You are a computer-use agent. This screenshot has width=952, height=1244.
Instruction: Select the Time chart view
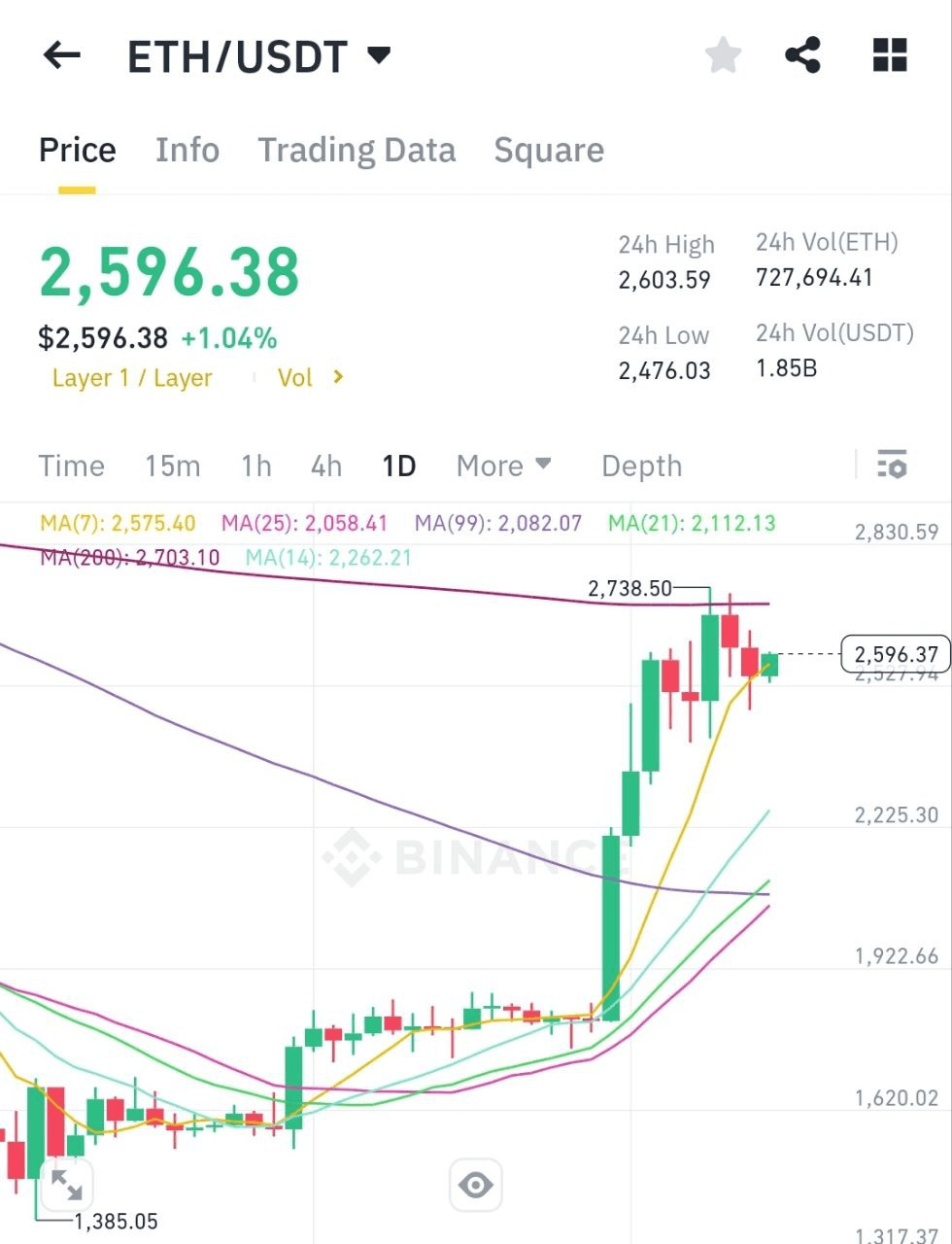(x=71, y=466)
